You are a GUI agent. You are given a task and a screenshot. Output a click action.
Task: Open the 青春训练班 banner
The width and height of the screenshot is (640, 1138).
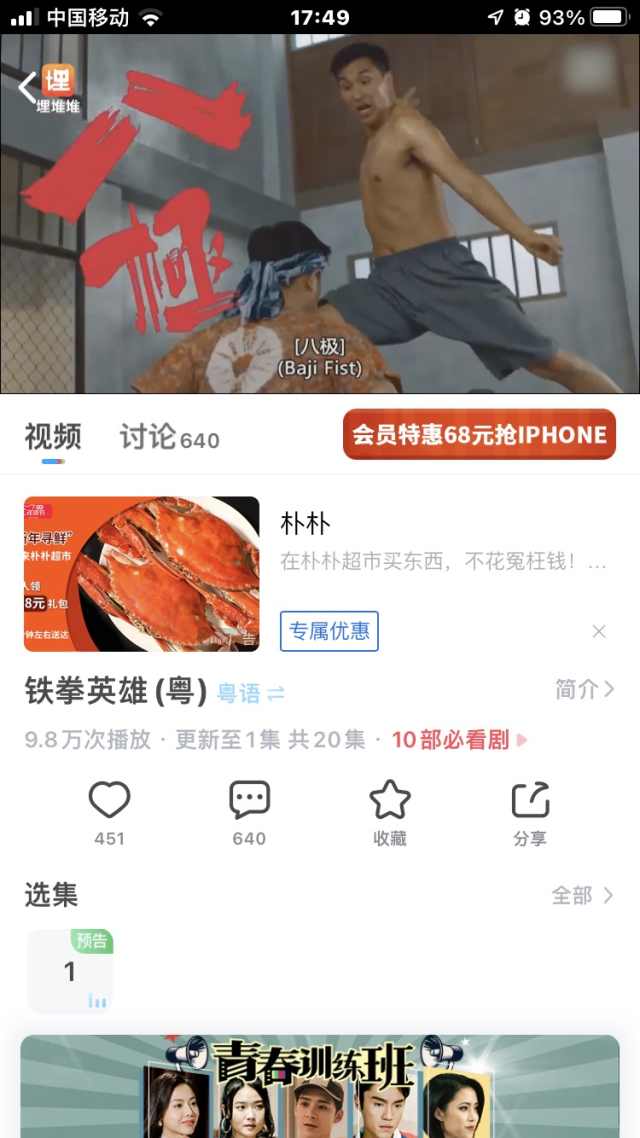coord(320,1086)
